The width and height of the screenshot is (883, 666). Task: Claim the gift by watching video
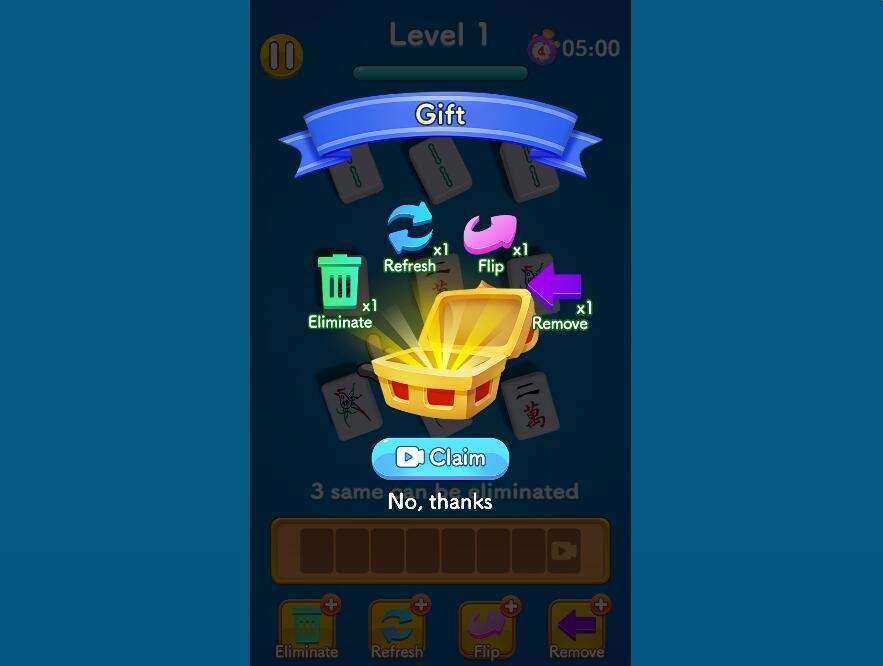[440, 458]
